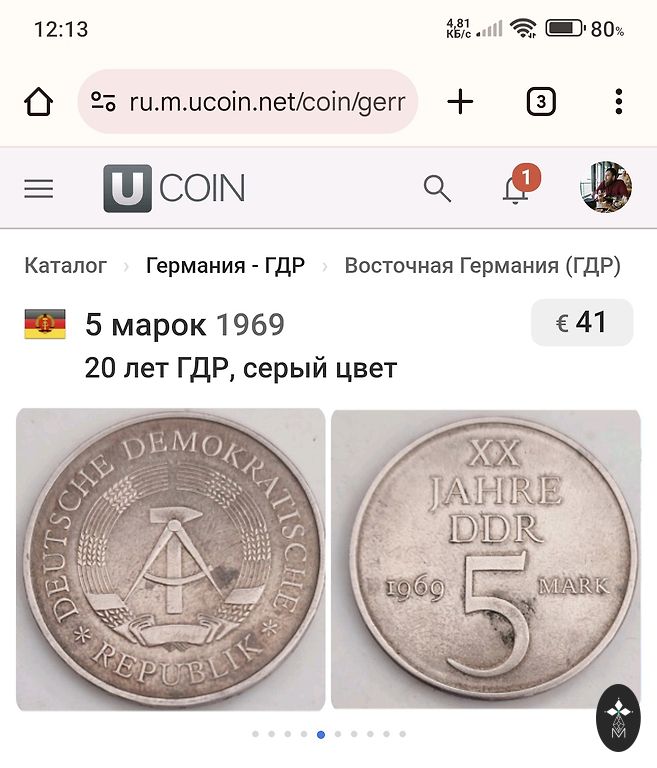
Task: Open the notifications bell
Action: point(516,188)
